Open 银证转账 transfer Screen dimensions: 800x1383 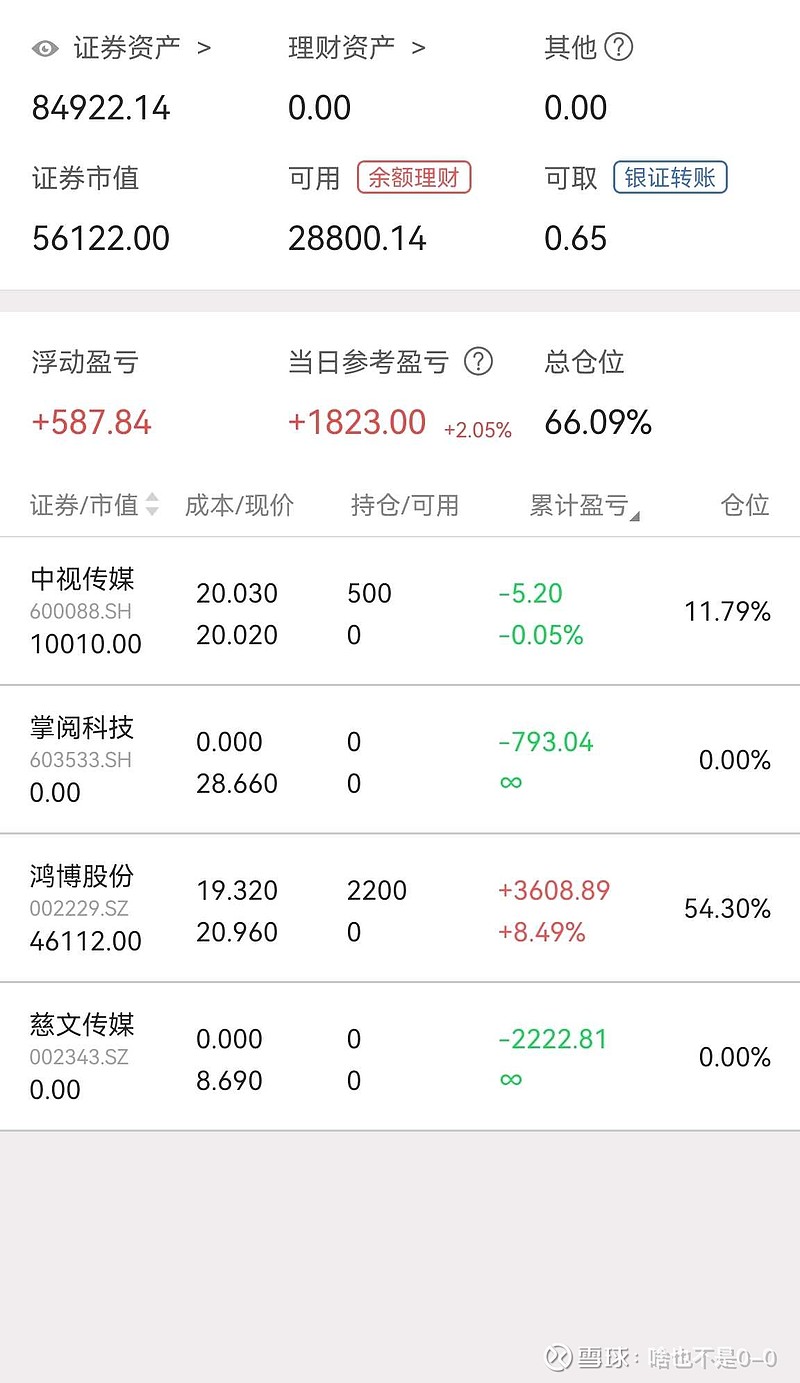(x=670, y=178)
